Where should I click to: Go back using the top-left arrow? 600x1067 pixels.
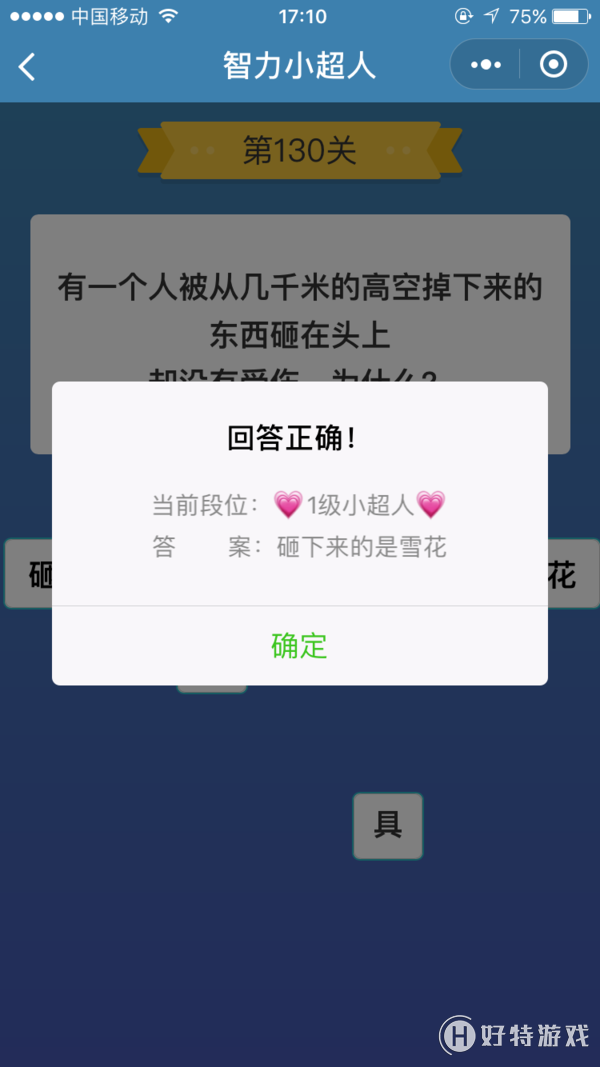click(27, 67)
